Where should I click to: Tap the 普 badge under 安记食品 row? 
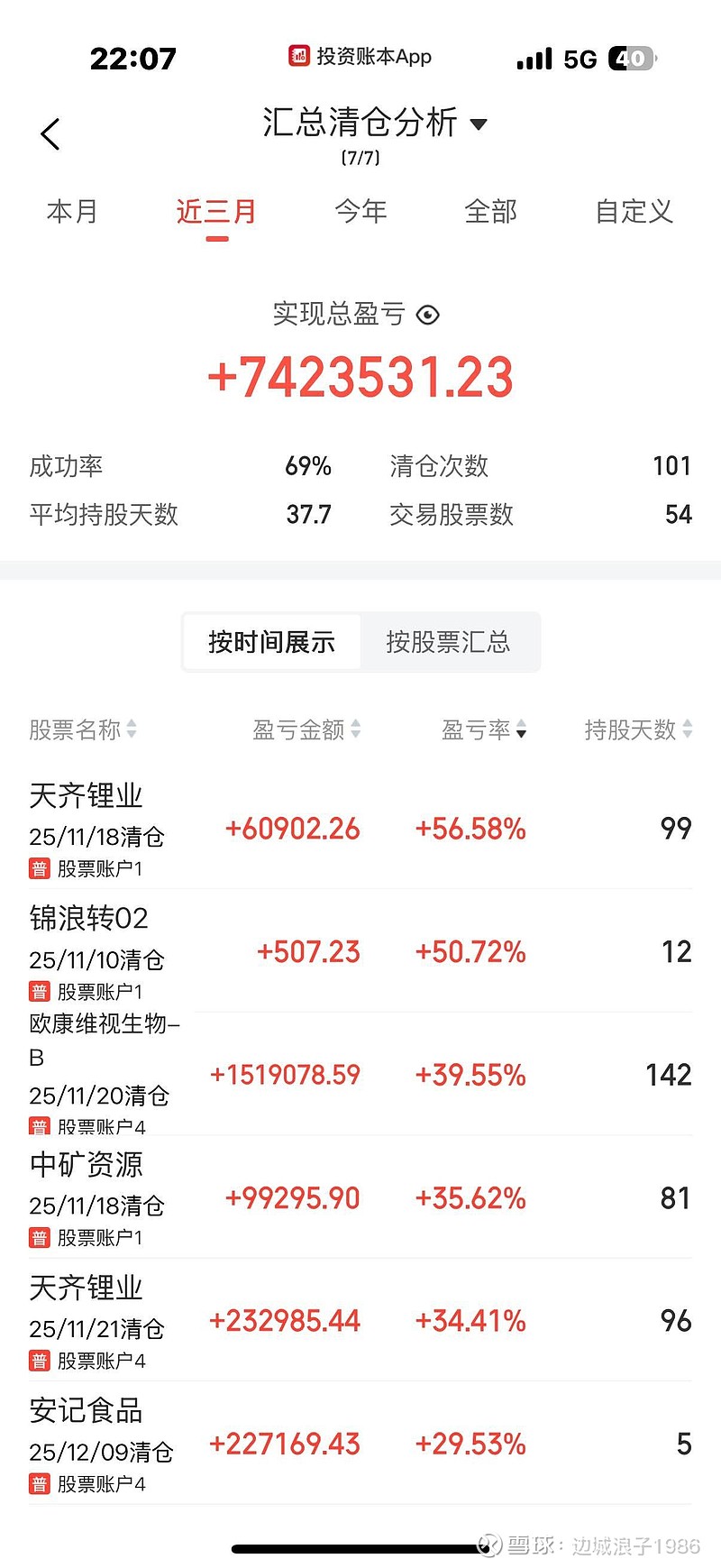coord(40,1484)
